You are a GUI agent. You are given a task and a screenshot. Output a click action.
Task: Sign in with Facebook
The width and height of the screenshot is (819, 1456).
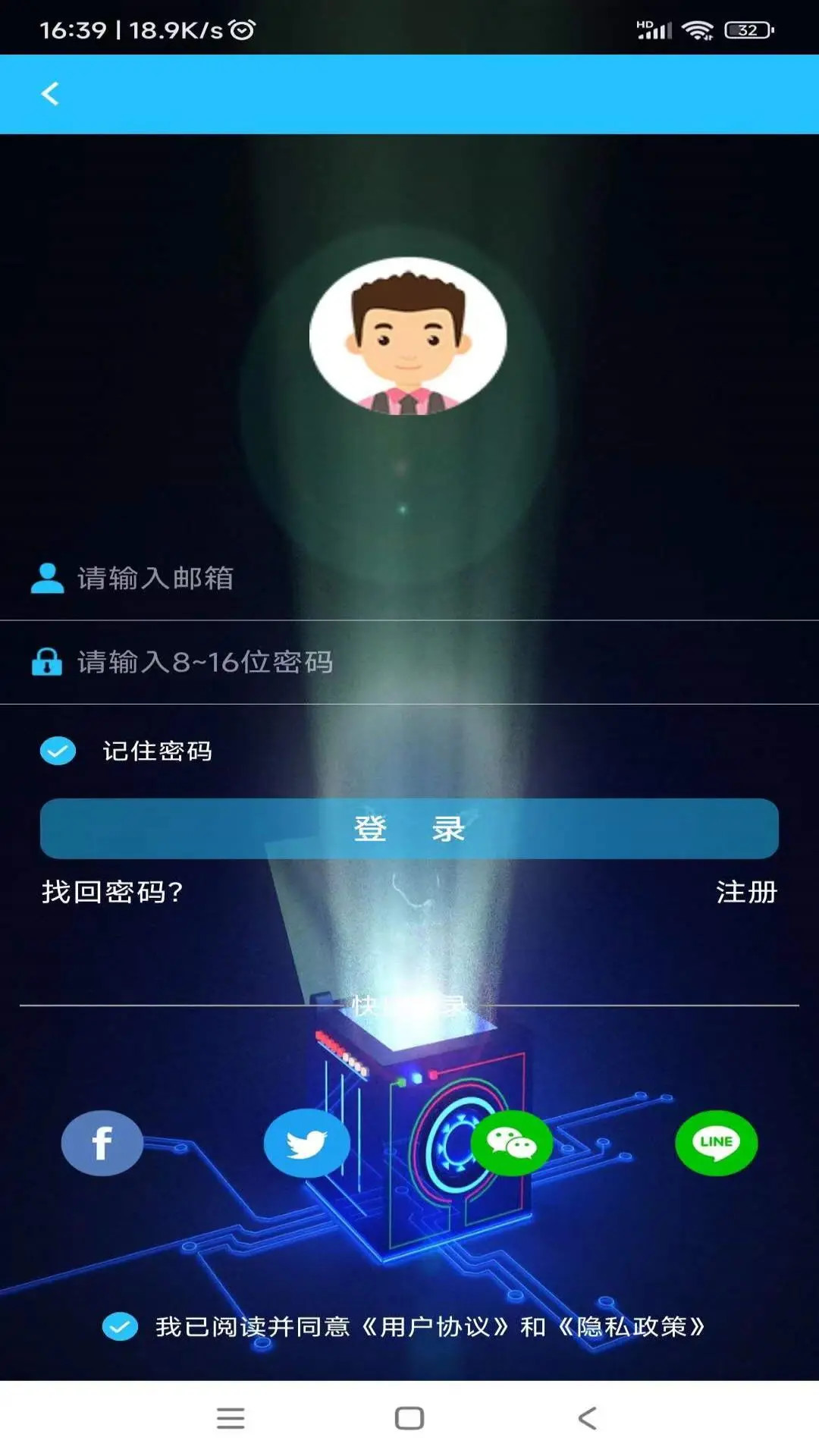pyautogui.click(x=102, y=1143)
